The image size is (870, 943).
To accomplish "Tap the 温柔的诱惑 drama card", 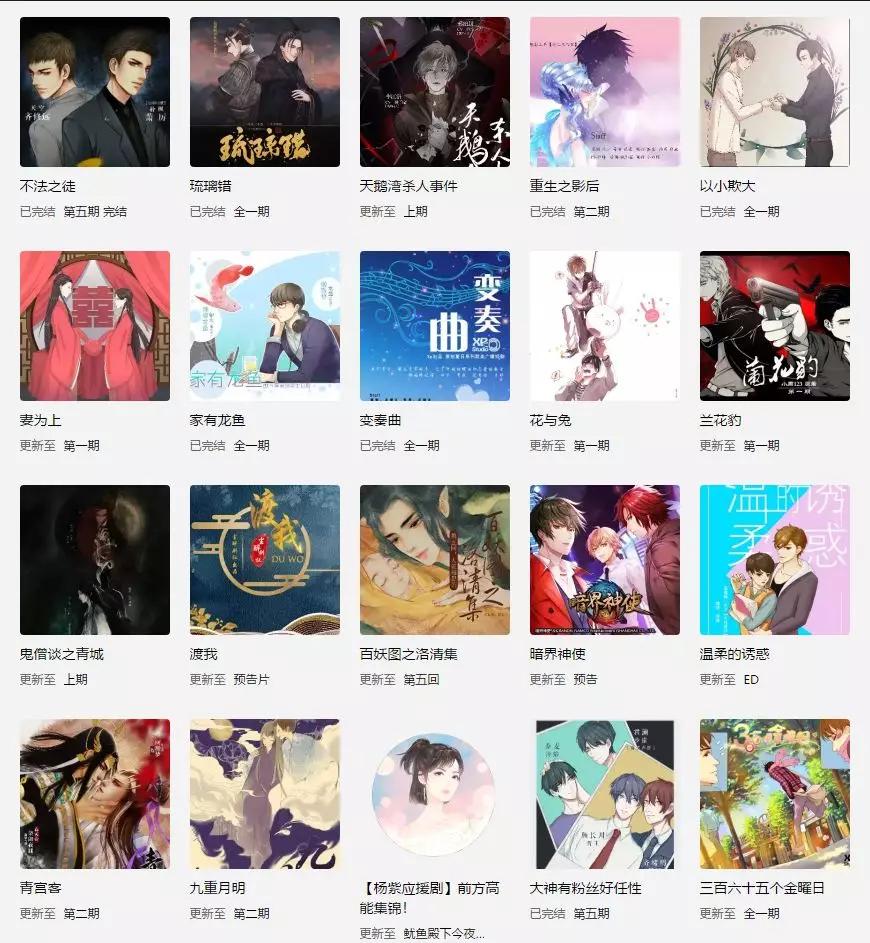I will (775, 560).
